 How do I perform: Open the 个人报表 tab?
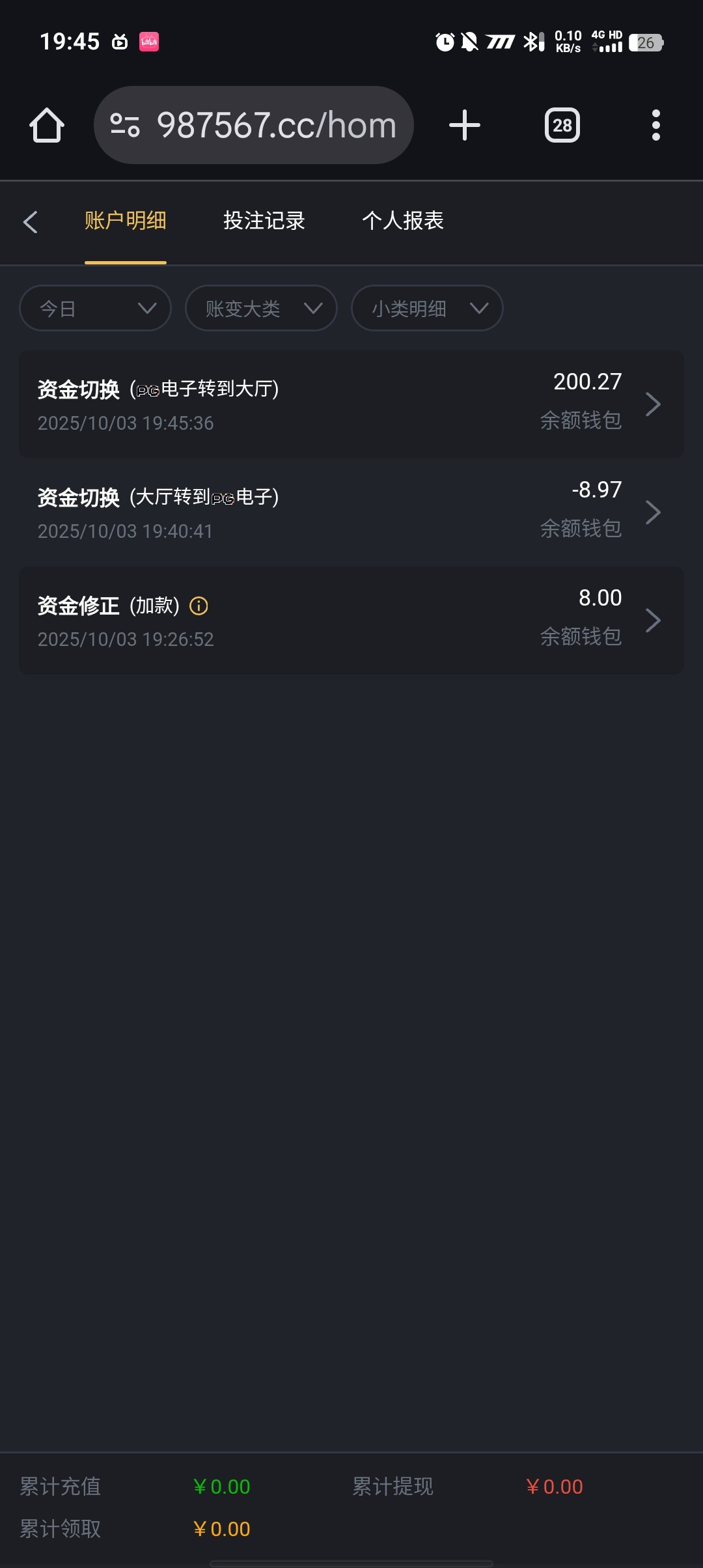click(404, 221)
